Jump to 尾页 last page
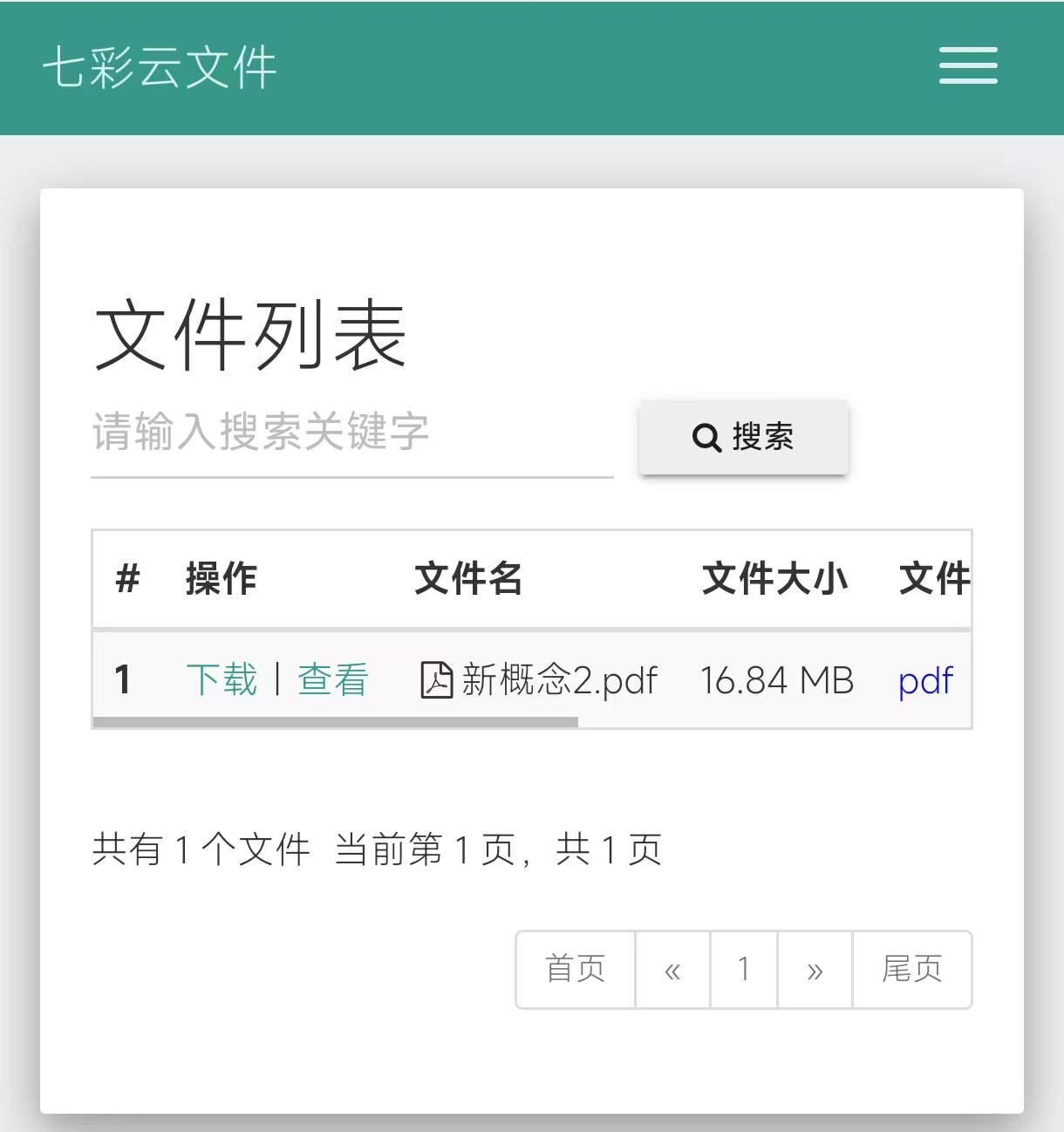 (912, 969)
